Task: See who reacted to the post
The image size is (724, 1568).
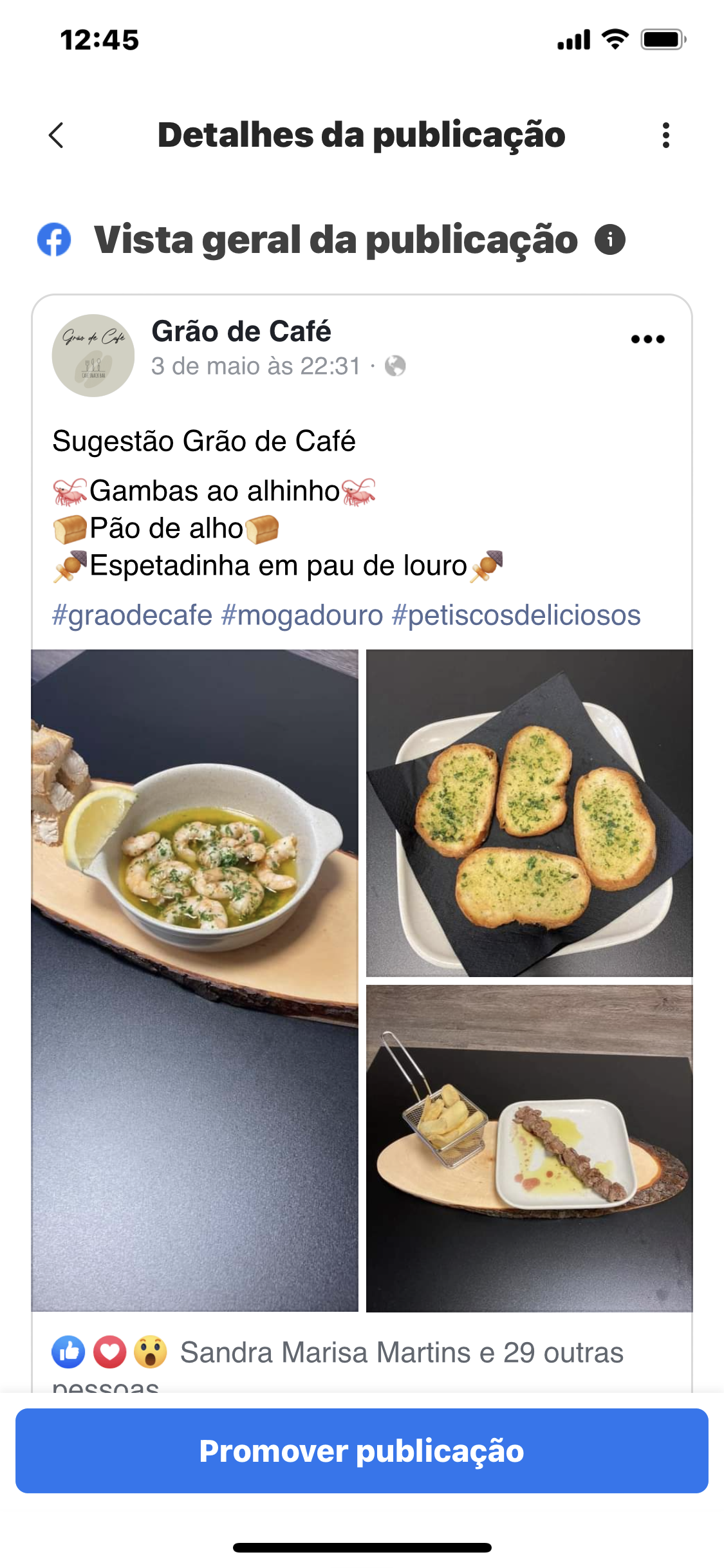Action: [401, 1352]
